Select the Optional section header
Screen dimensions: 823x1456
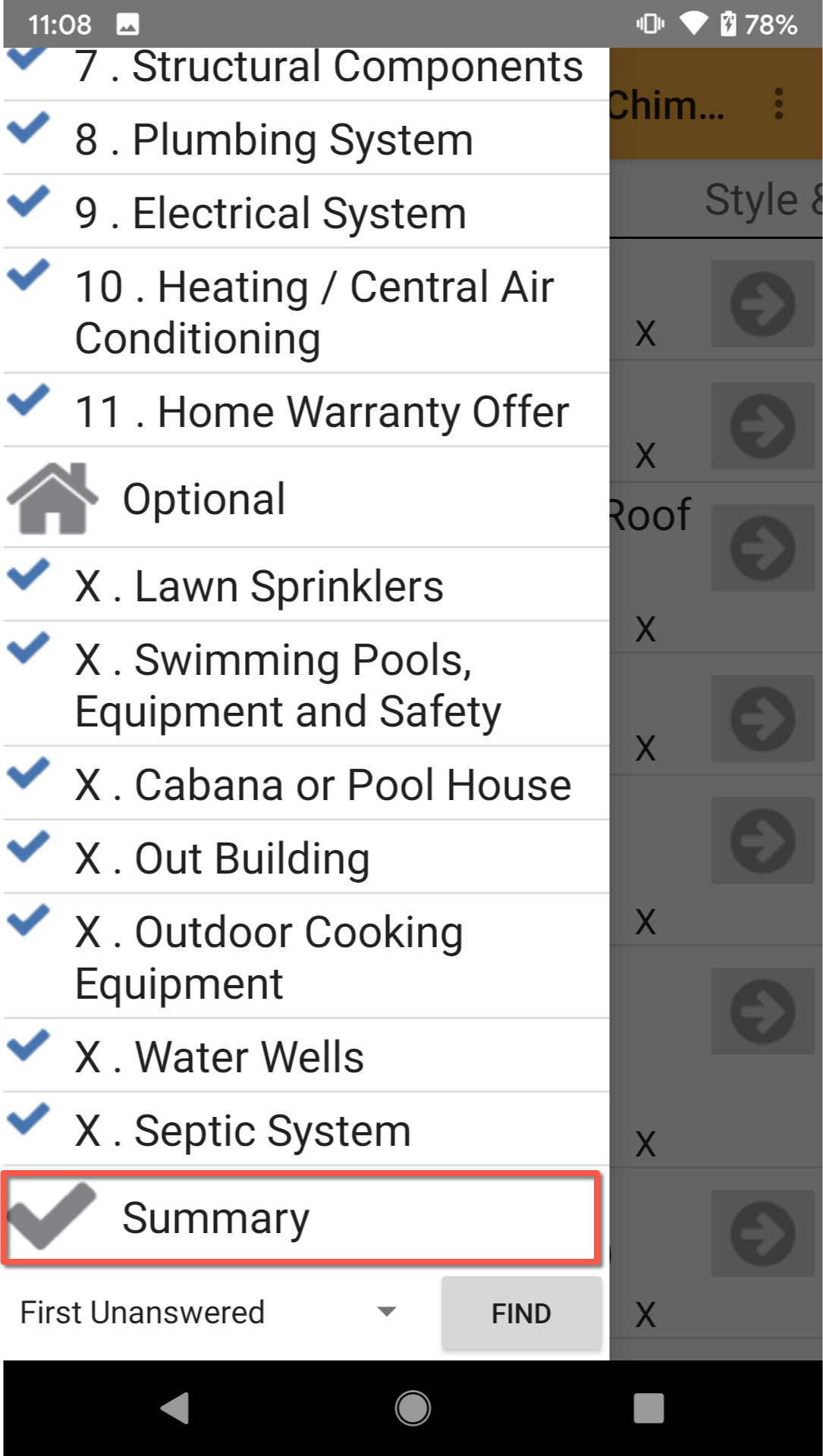coord(303,499)
